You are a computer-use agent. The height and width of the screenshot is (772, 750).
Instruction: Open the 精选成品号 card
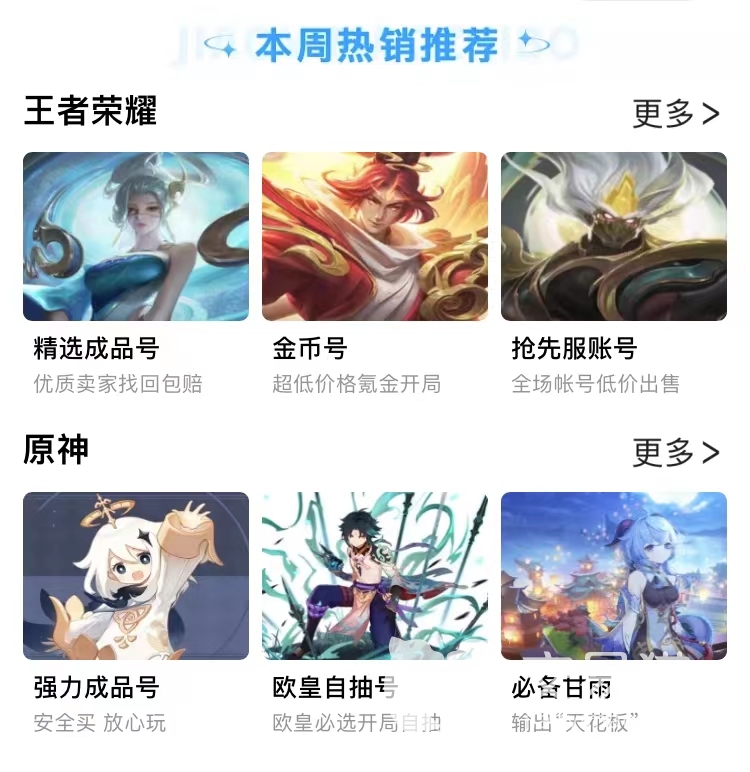[136, 237]
